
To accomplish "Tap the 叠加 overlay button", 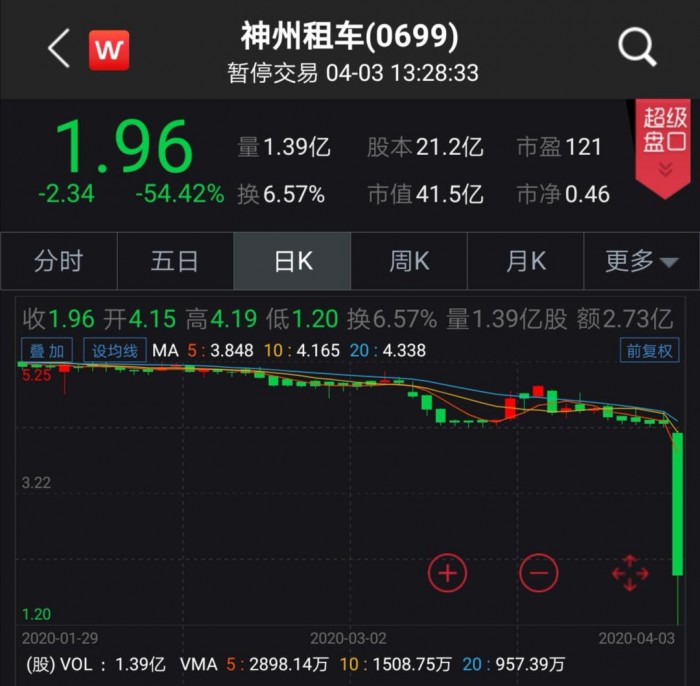I will (46, 351).
